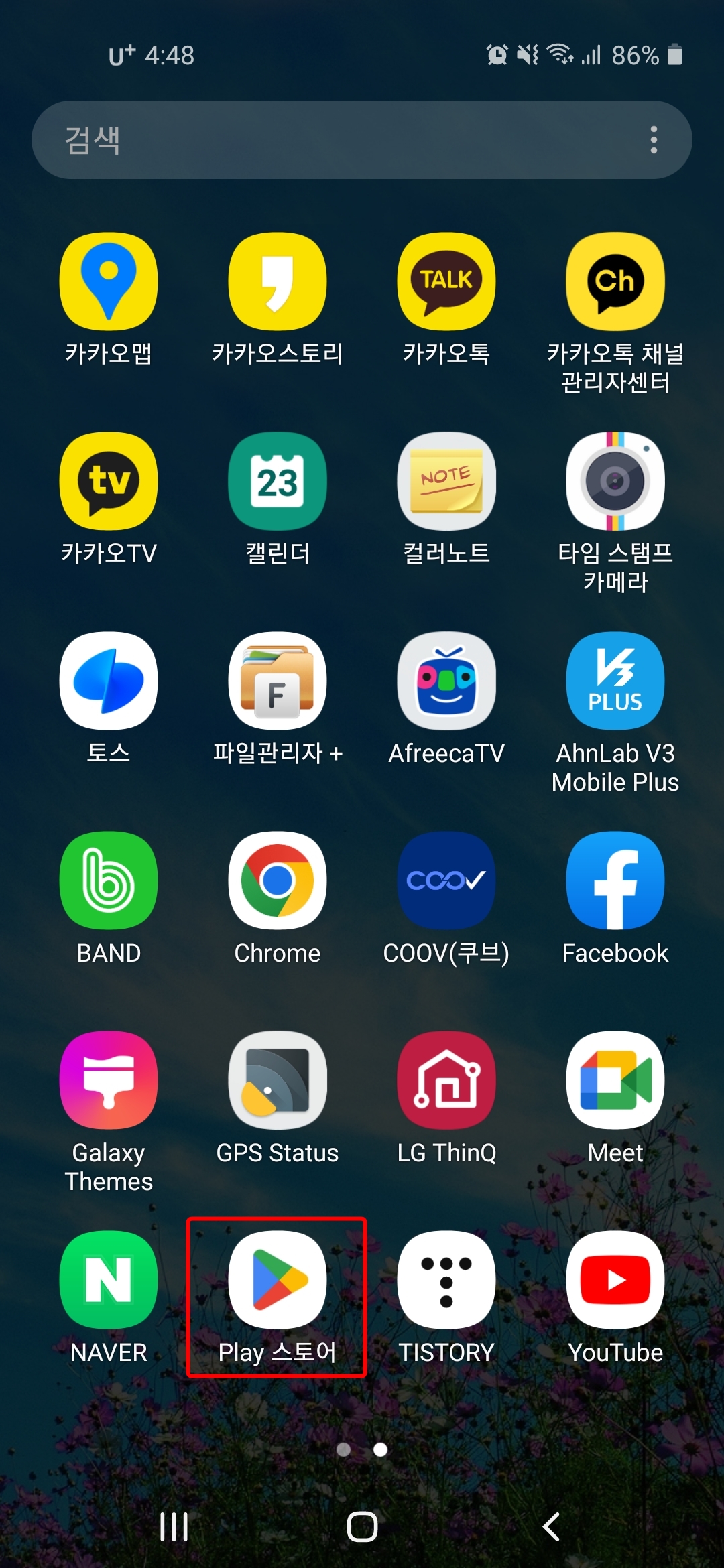Open the search options three-dot menu
This screenshot has width=724, height=1568.
(x=652, y=139)
